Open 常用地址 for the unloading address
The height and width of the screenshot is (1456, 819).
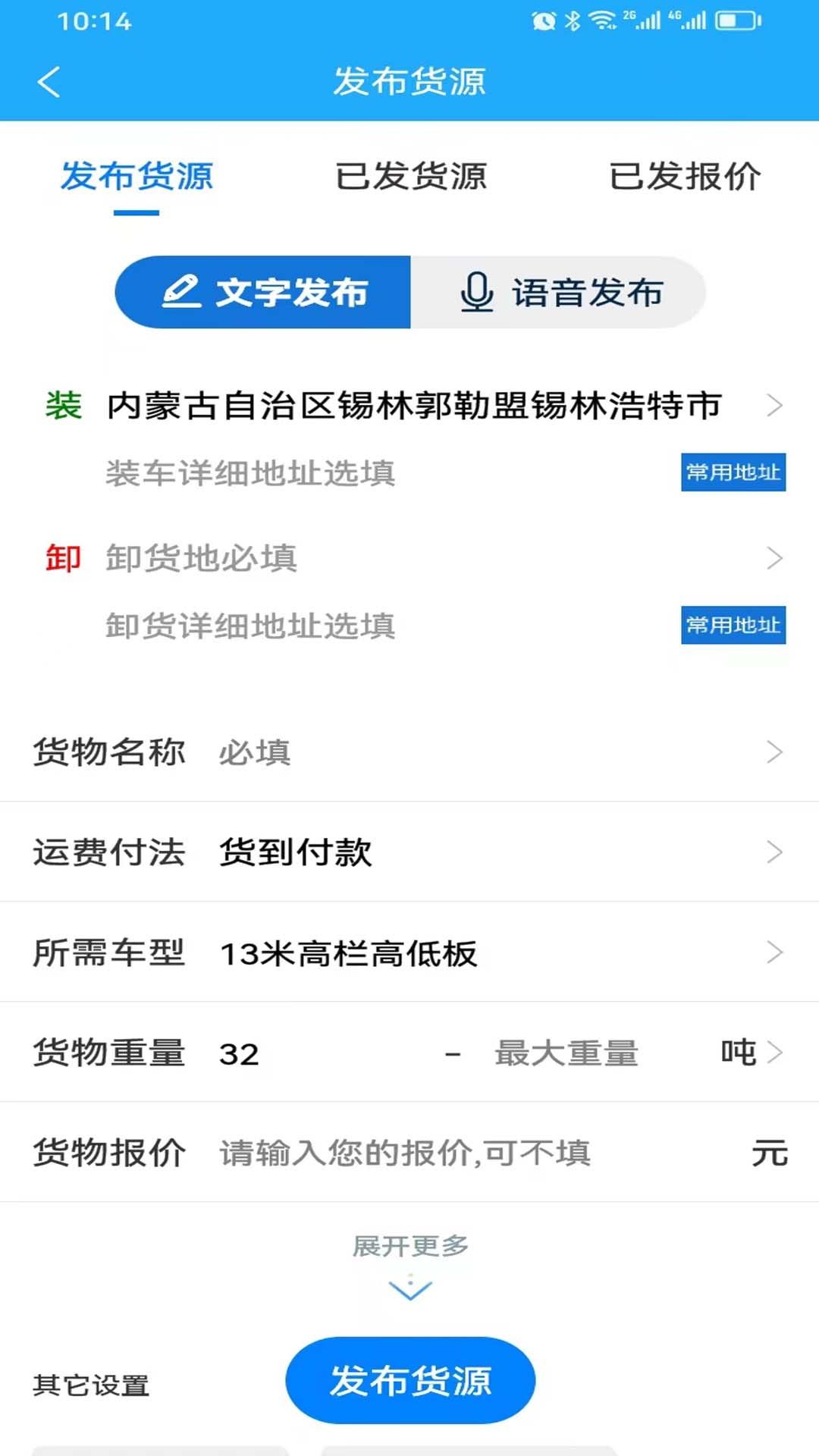click(733, 626)
